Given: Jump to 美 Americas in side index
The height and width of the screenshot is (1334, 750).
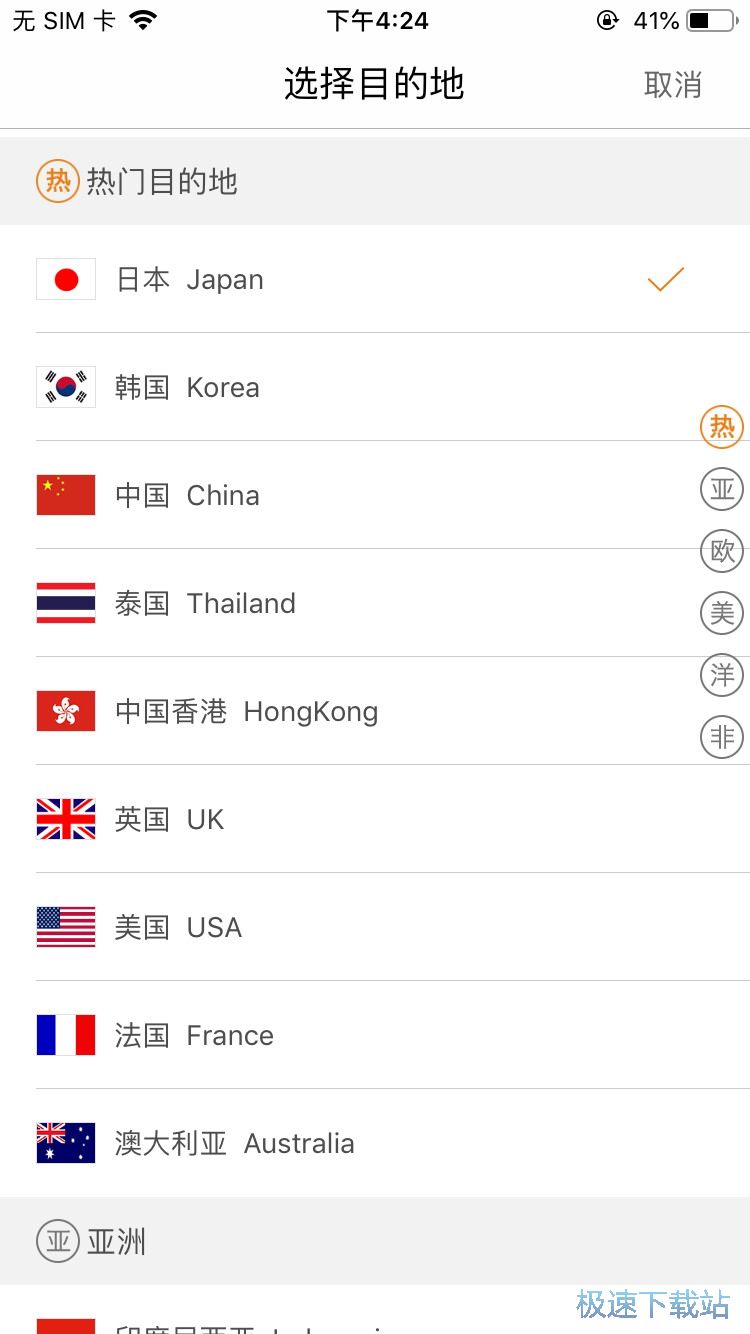Looking at the screenshot, I should (x=722, y=613).
